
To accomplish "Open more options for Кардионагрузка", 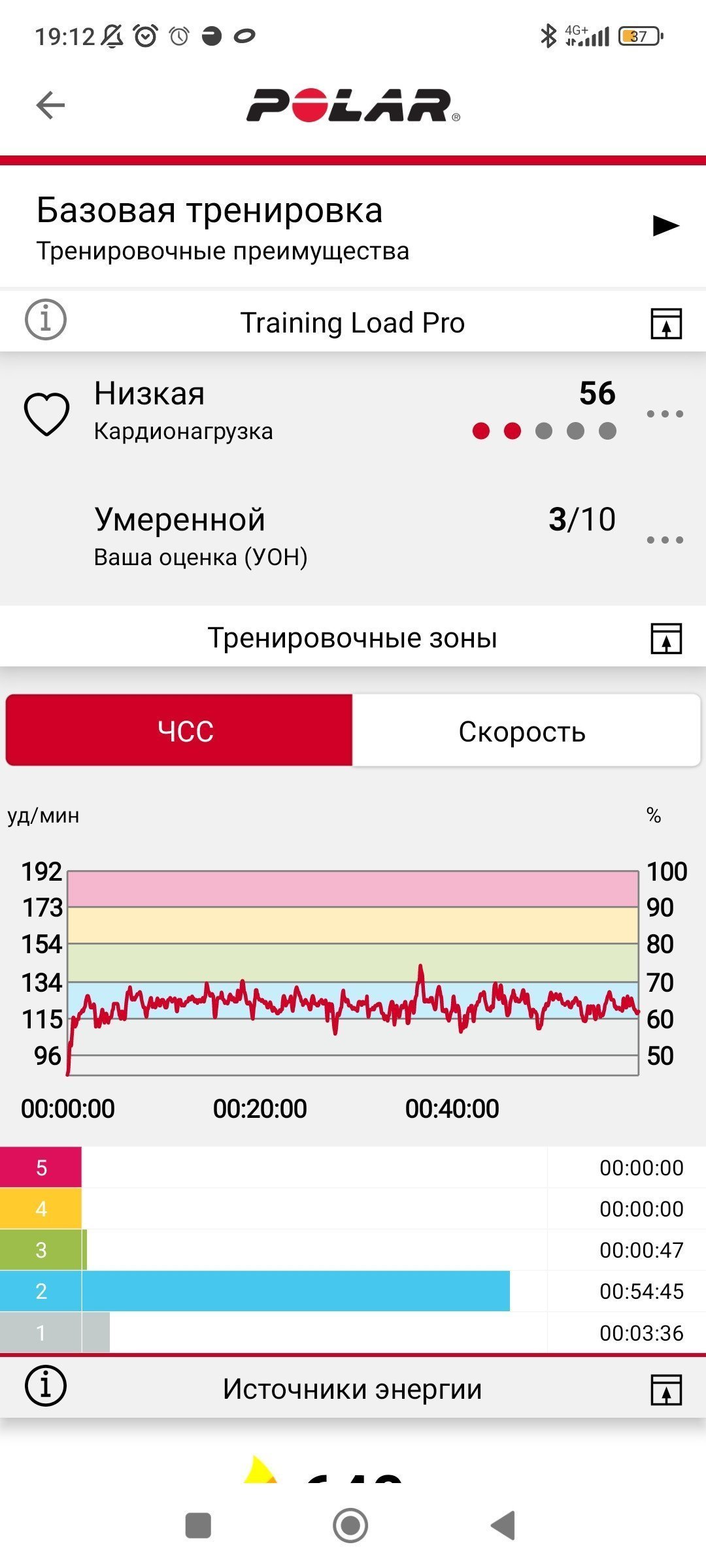I will click(665, 414).
